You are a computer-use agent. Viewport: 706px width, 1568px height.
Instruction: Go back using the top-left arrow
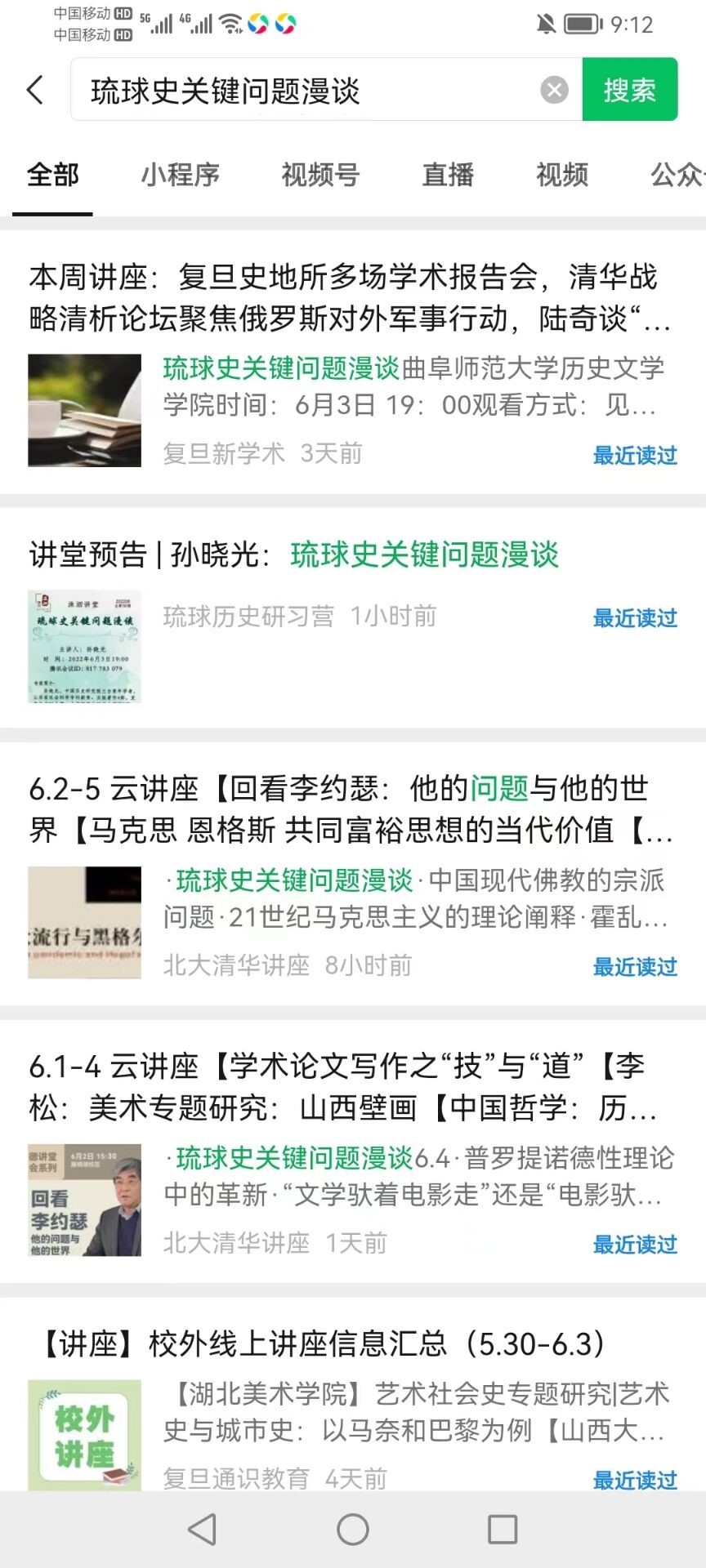[x=35, y=90]
